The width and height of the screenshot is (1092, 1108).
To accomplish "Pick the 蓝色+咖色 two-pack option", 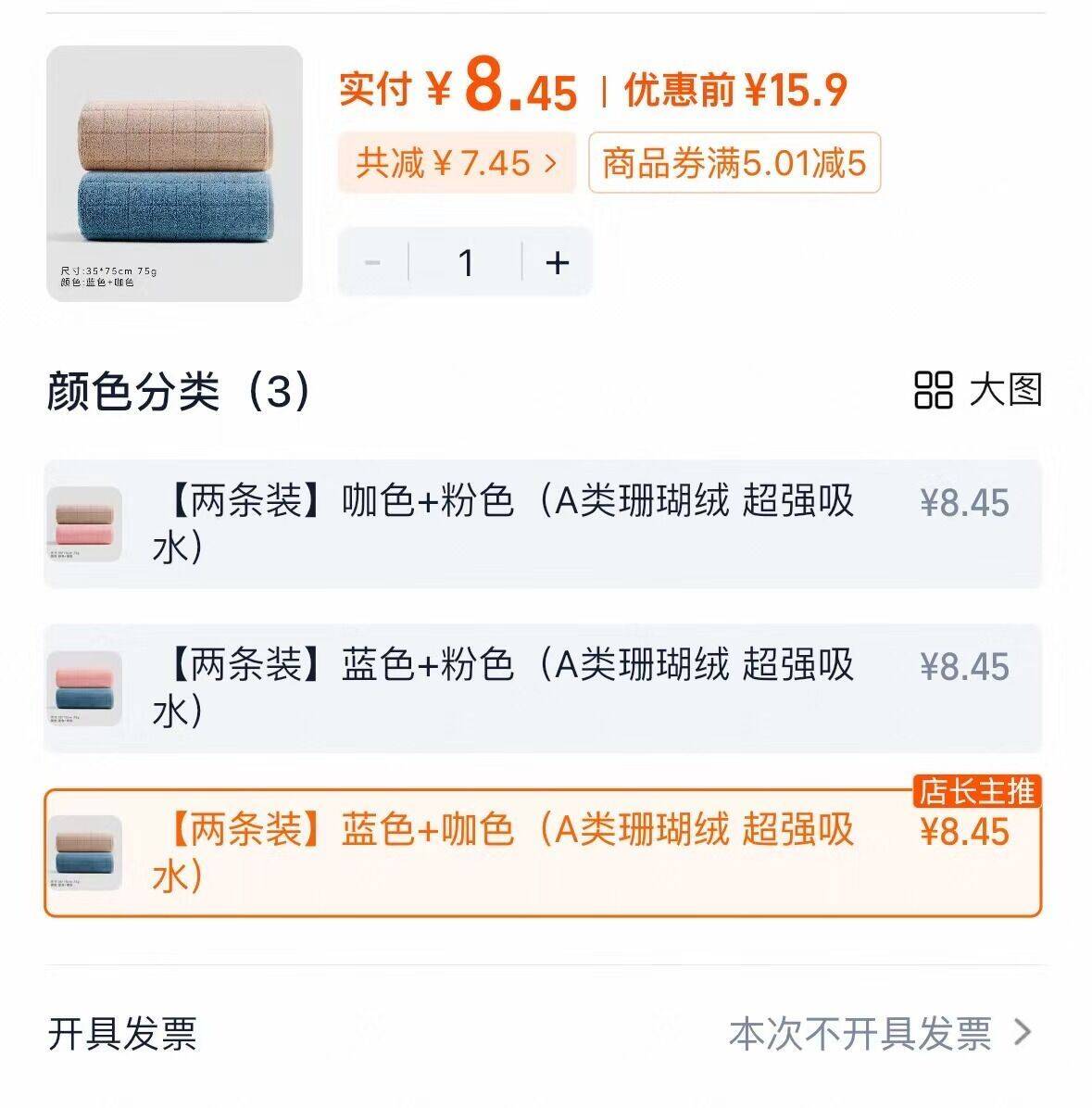I will [542, 852].
